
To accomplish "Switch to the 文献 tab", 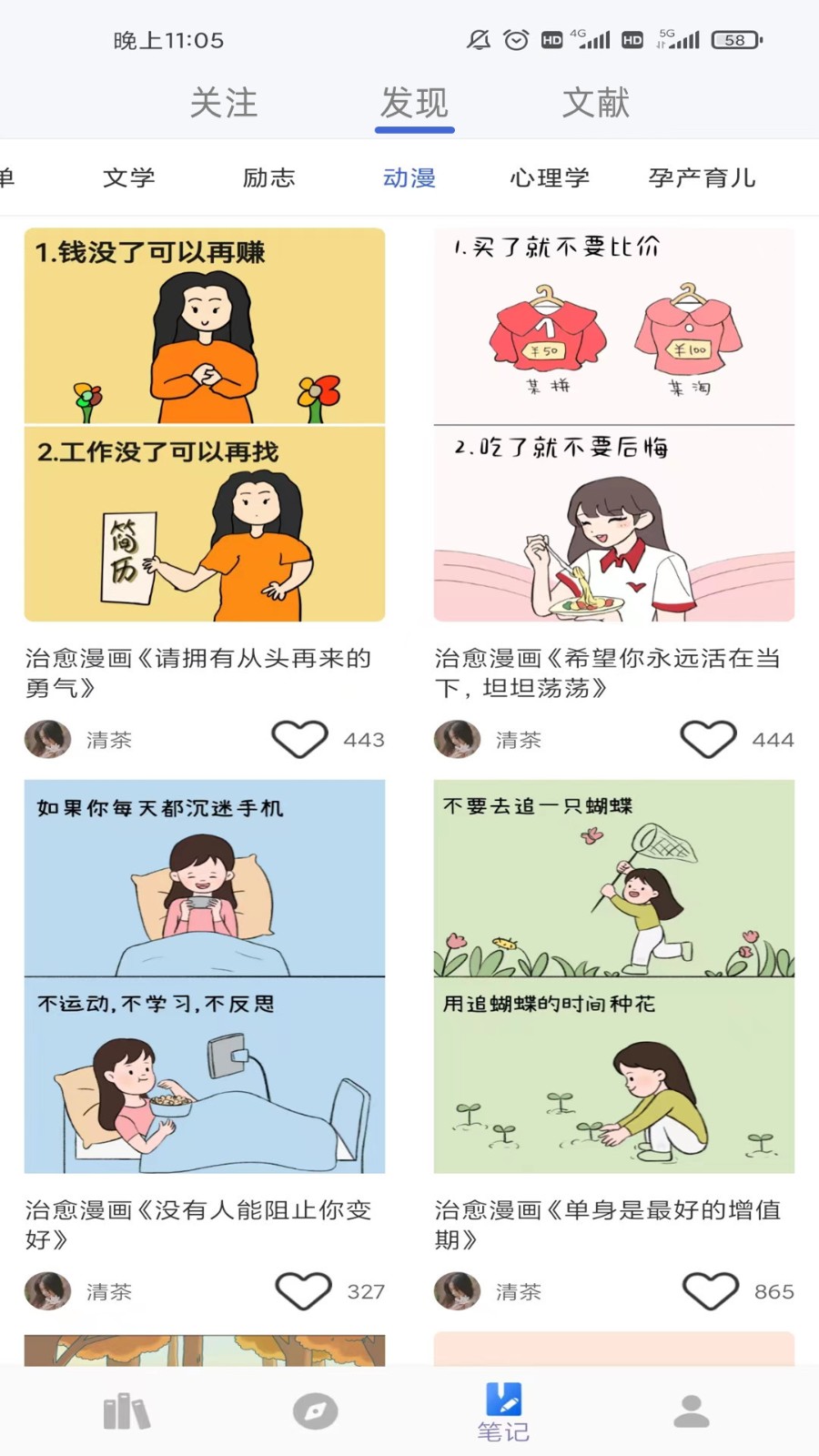I will [598, 103].
